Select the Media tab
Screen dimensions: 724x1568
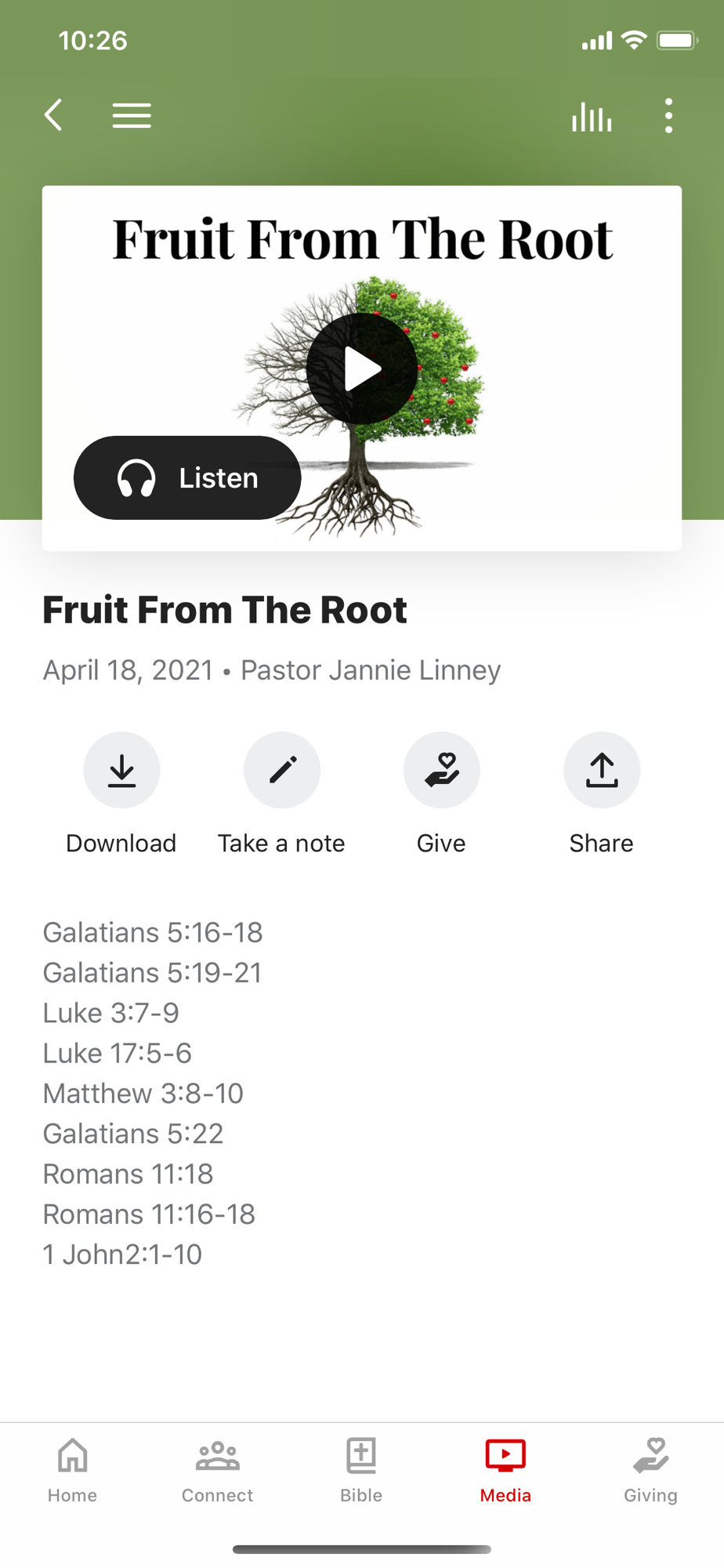tap(505, 1470)
